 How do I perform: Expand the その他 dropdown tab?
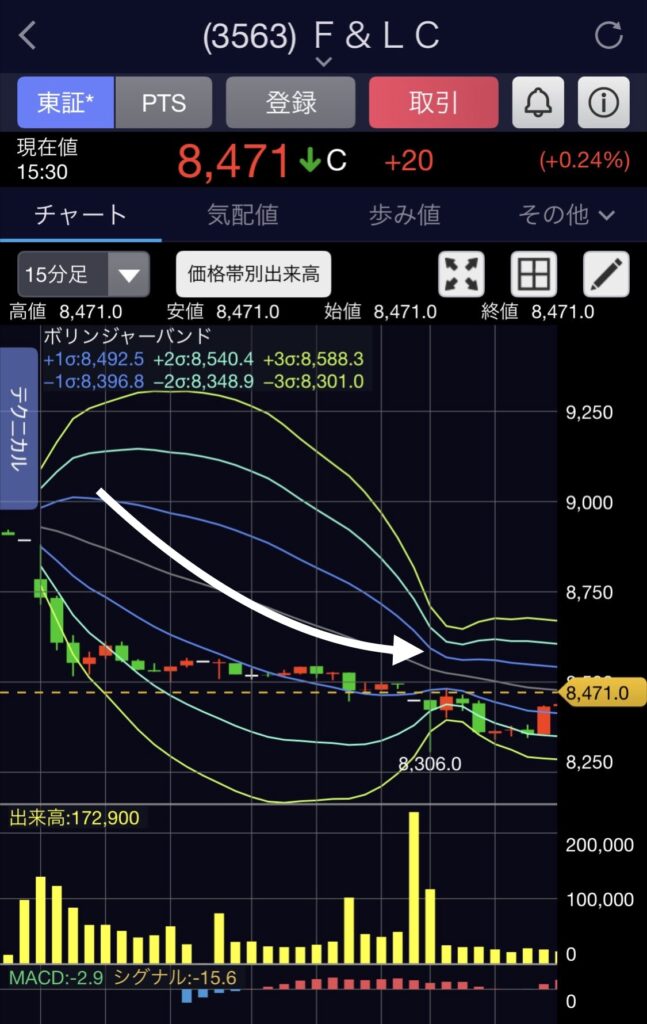(x=565, y=214)
